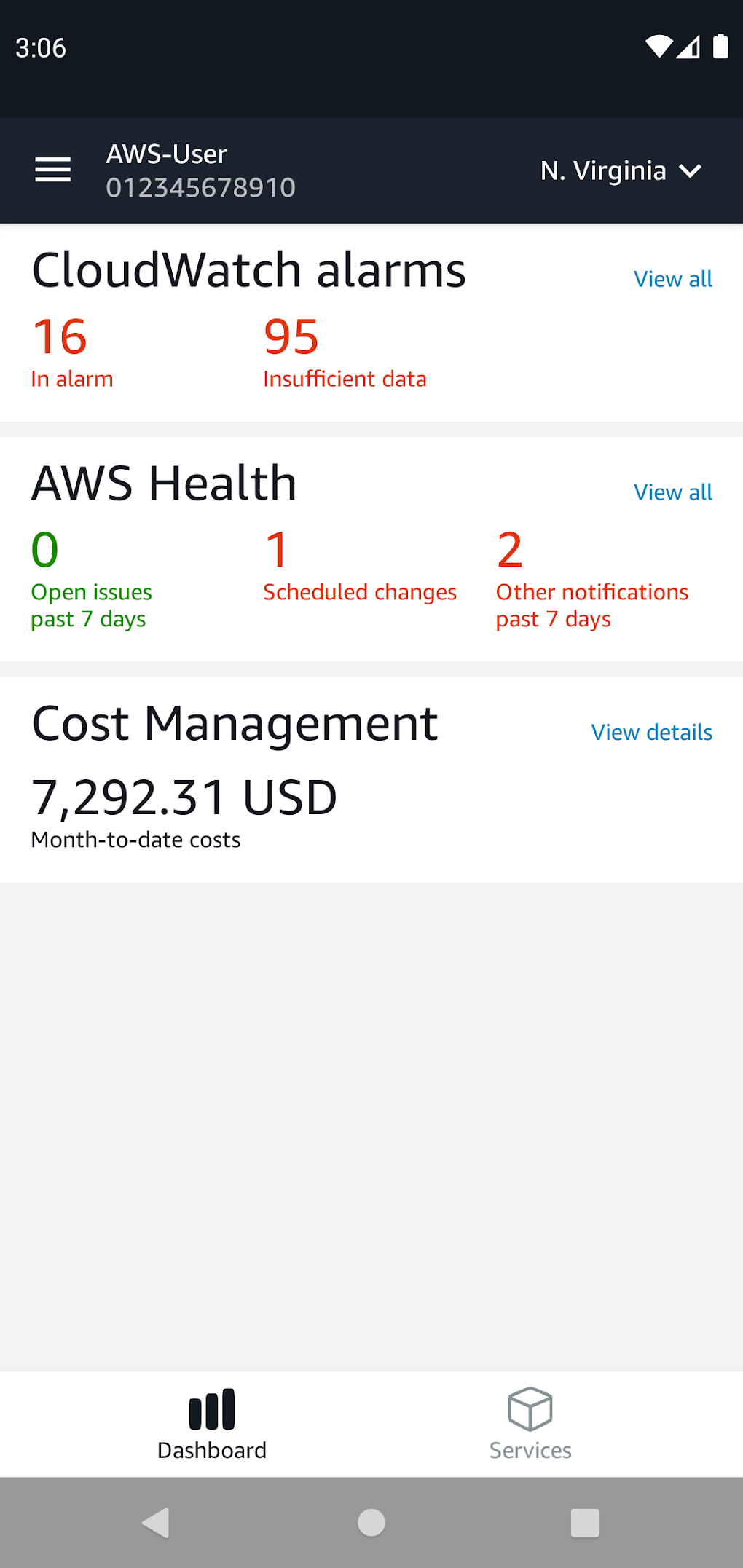View all CloudWatch alarms
The width and height of the screenshot is (743, 1568).
click(x=672, y=278)
